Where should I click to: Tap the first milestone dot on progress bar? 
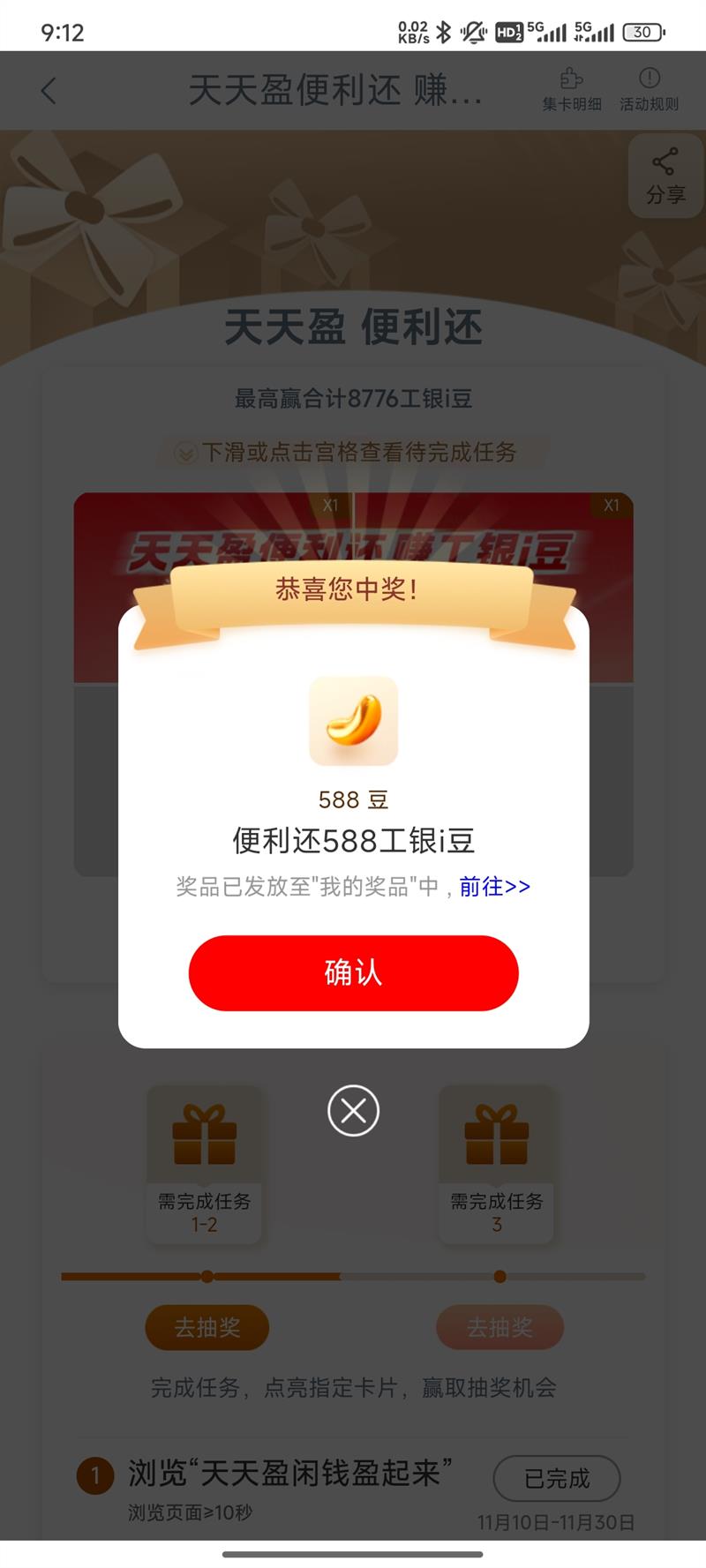207,1274
